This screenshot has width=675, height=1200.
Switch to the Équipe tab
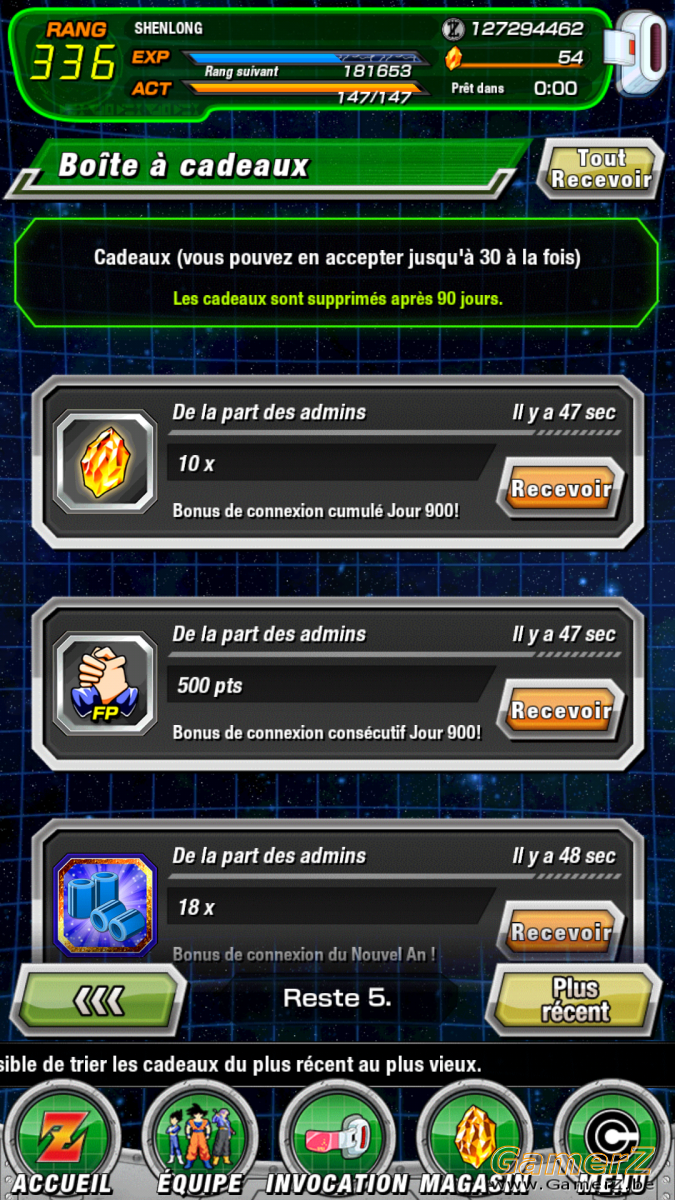[199, 1139]
